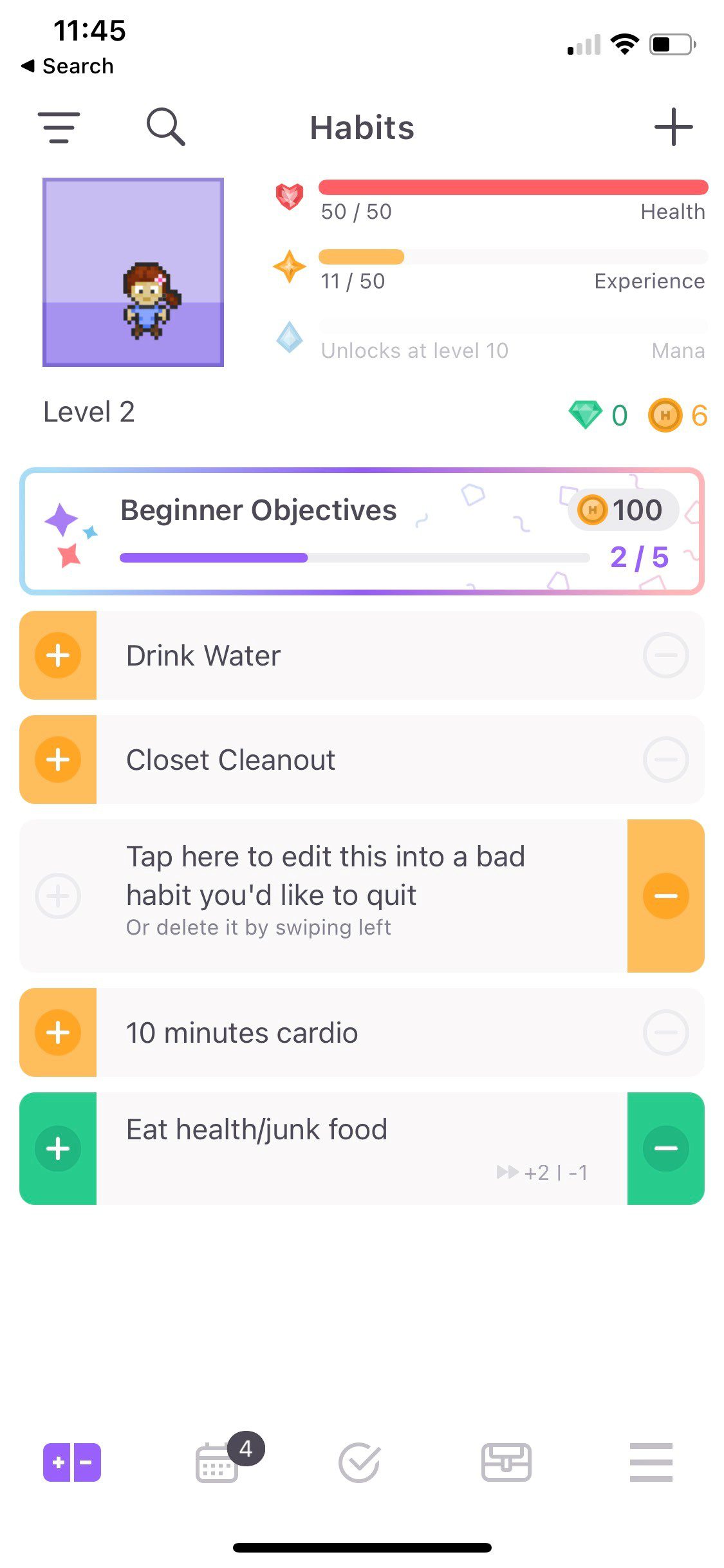724x1568 pixels.
Task: Go back to Search
Action: [x=68, y=66]
